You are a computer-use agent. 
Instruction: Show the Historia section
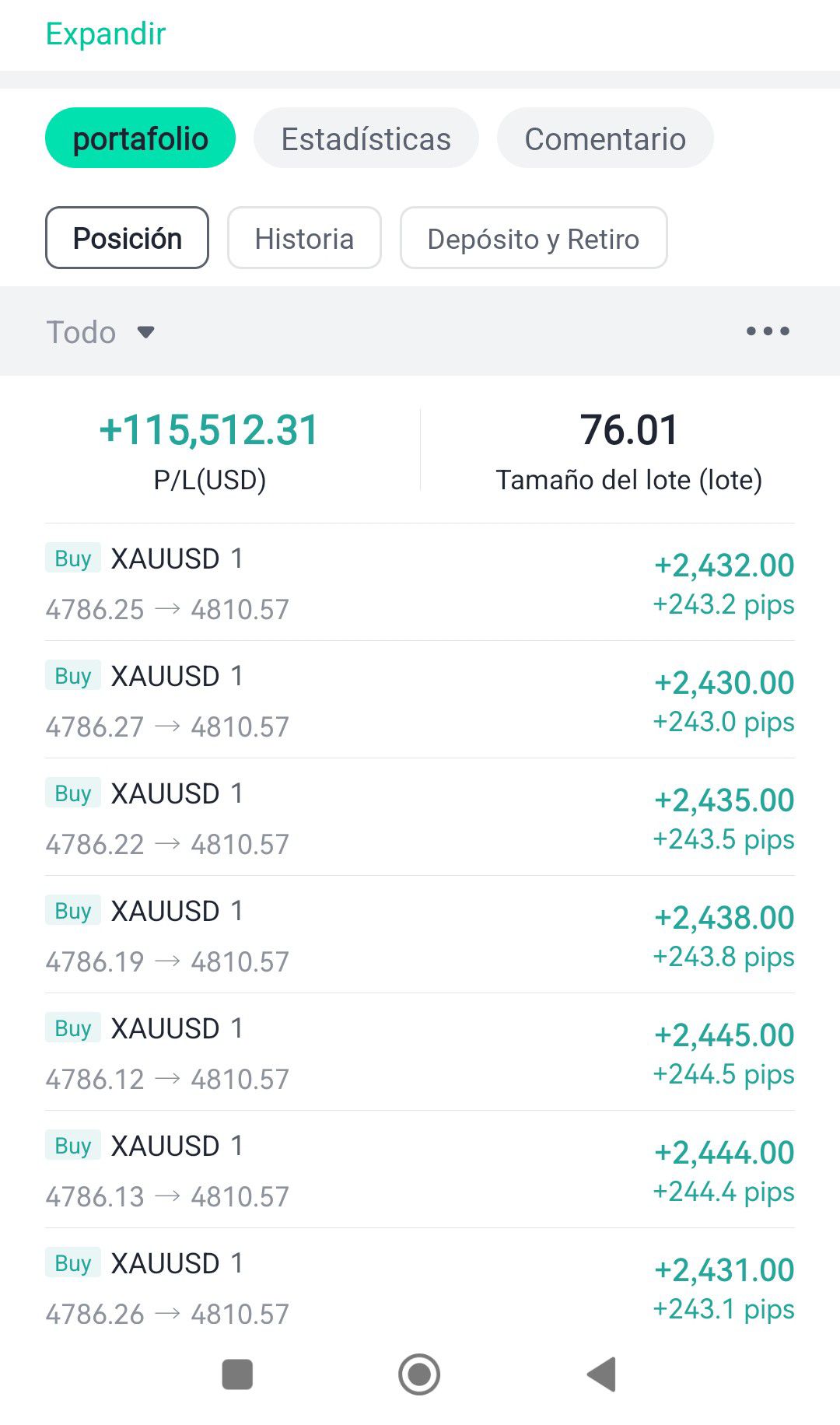[304, 238]
